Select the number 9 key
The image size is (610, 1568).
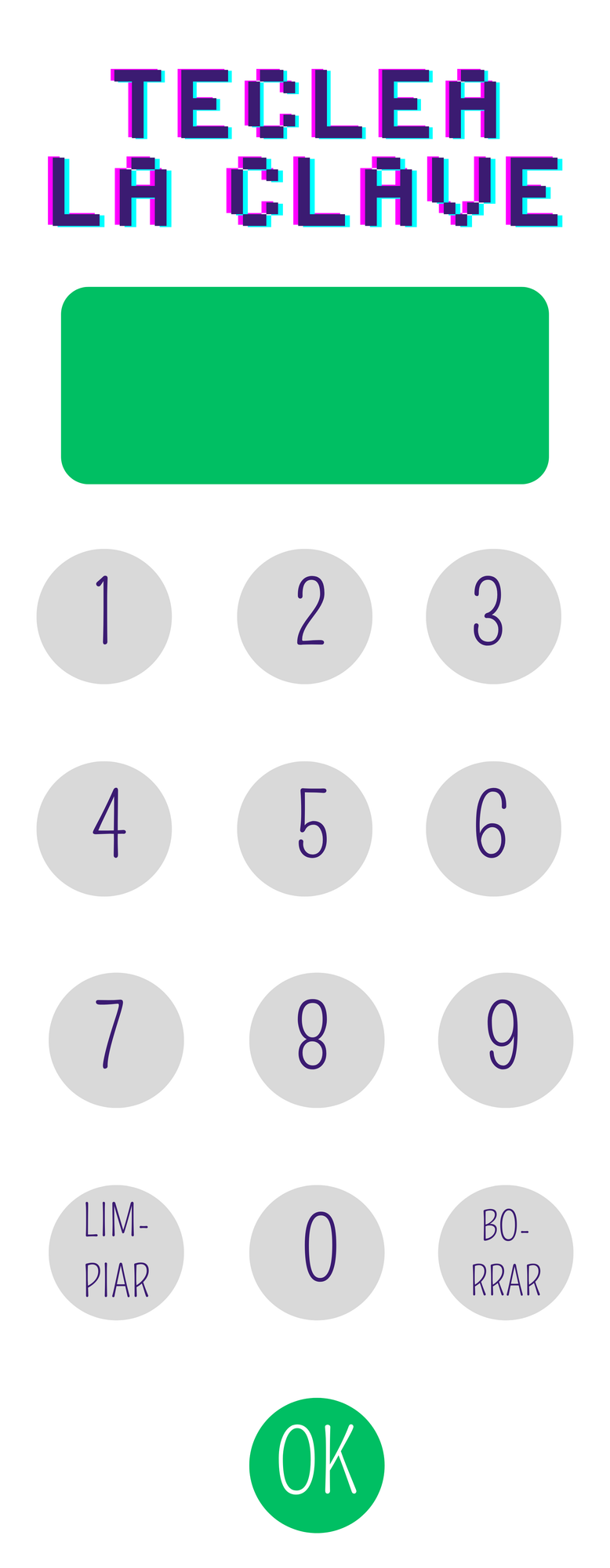(x=506, y=1040)
